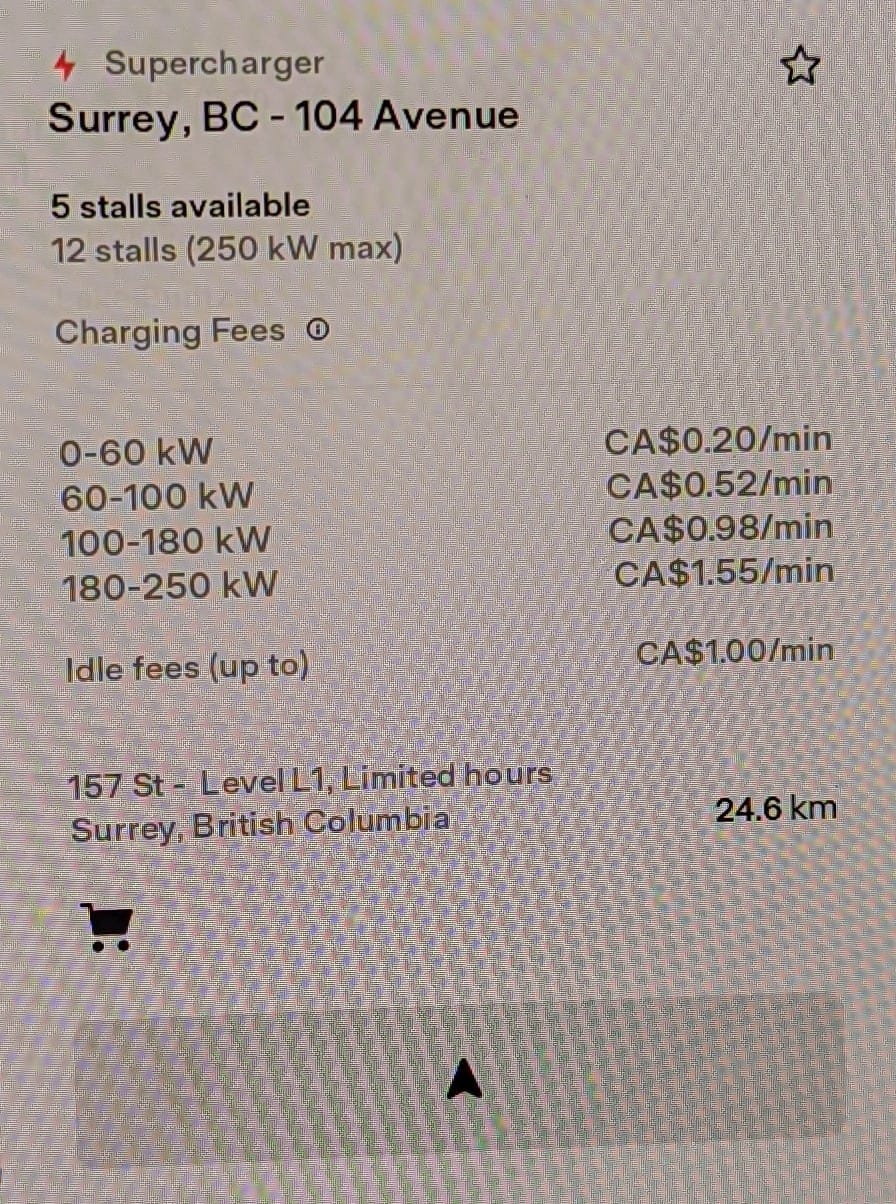Open the Charging Fees info icon
Image resolution: width=896 pixels, height=1204 pixels.
318,331
